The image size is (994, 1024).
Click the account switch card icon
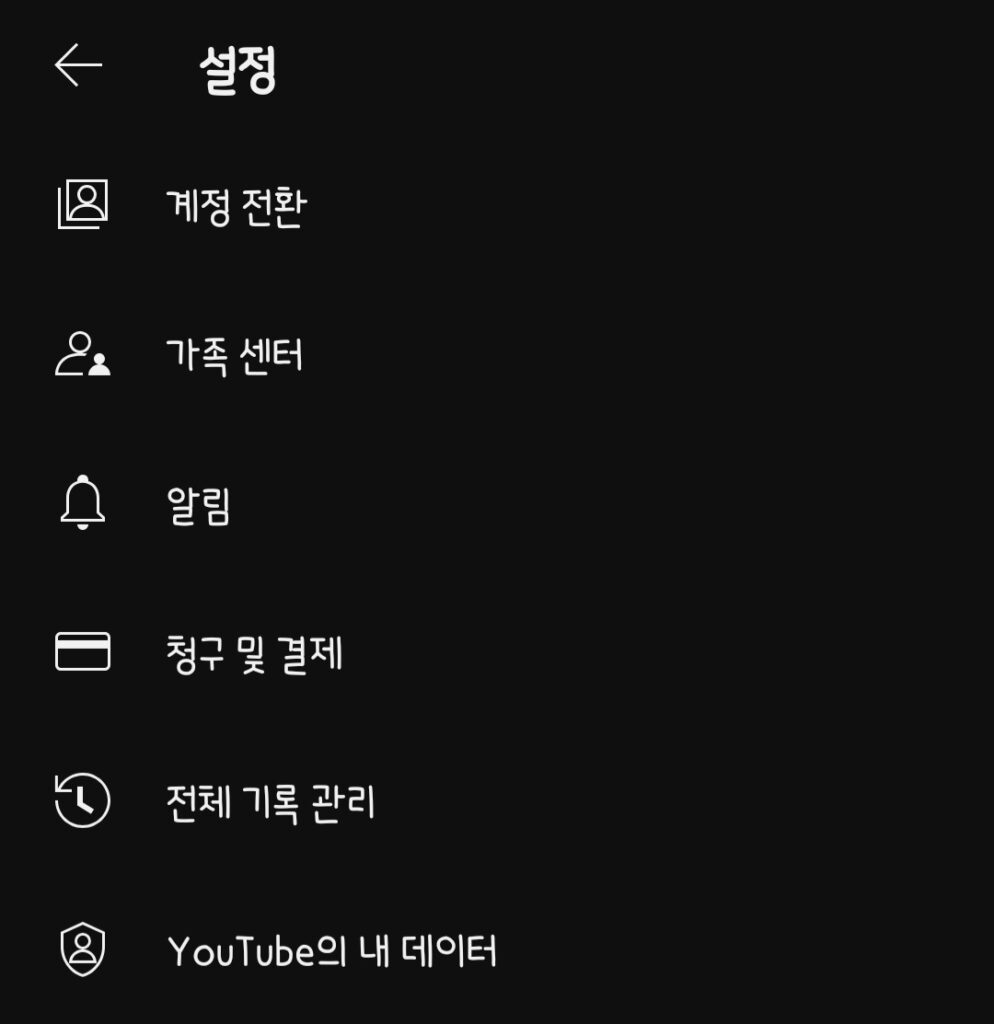click(x=82, y=203)
